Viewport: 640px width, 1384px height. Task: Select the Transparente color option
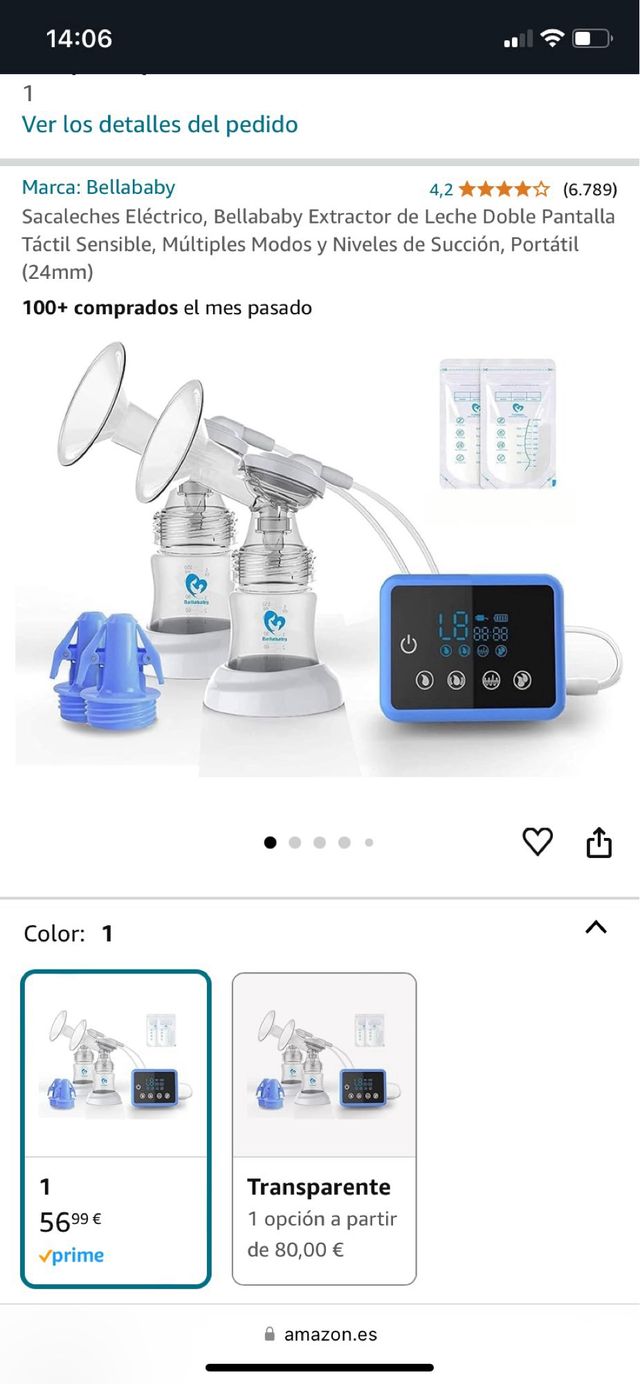(324, 1128)
